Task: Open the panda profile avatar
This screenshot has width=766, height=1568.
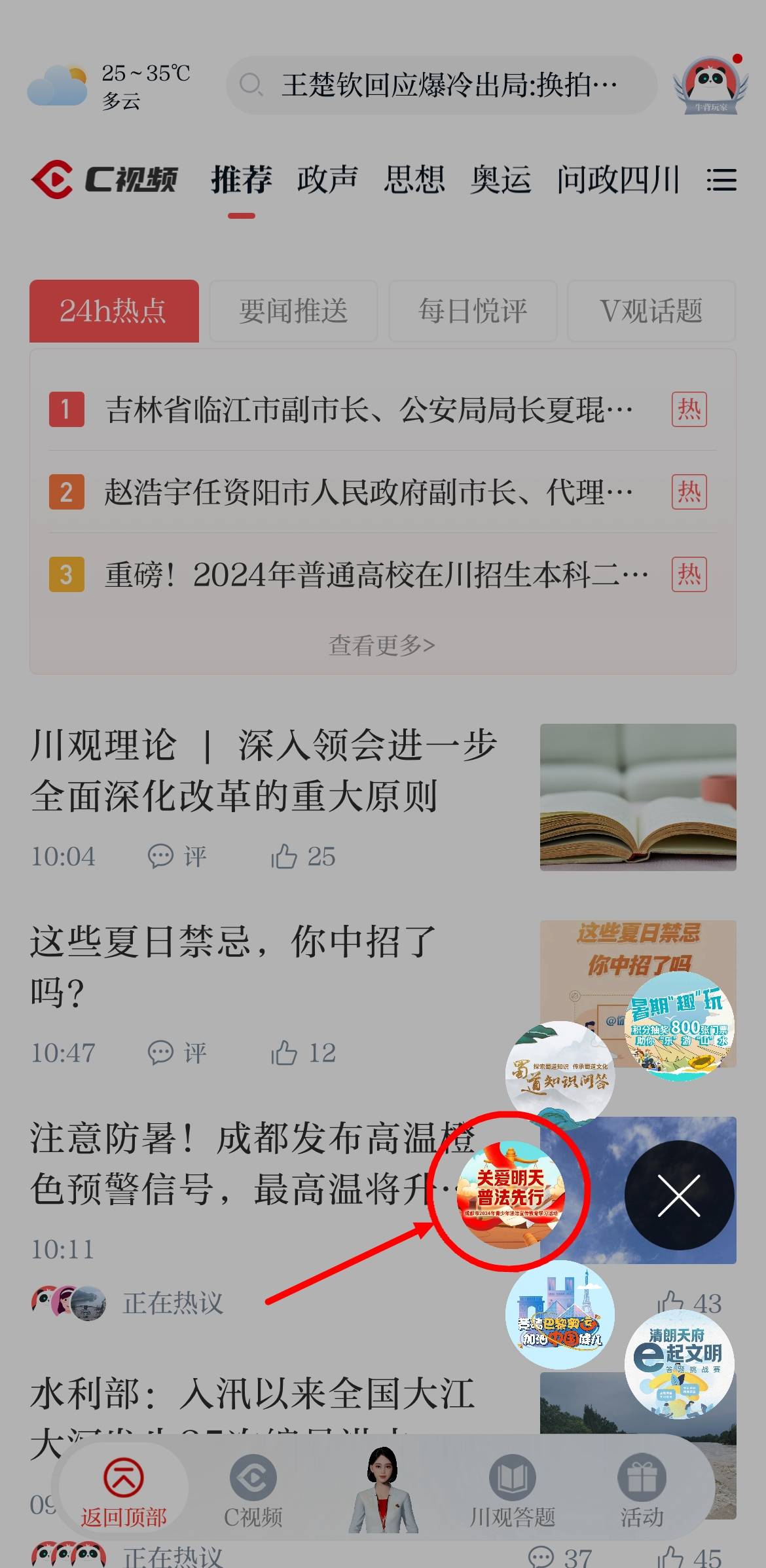Action: pos(710,85)
